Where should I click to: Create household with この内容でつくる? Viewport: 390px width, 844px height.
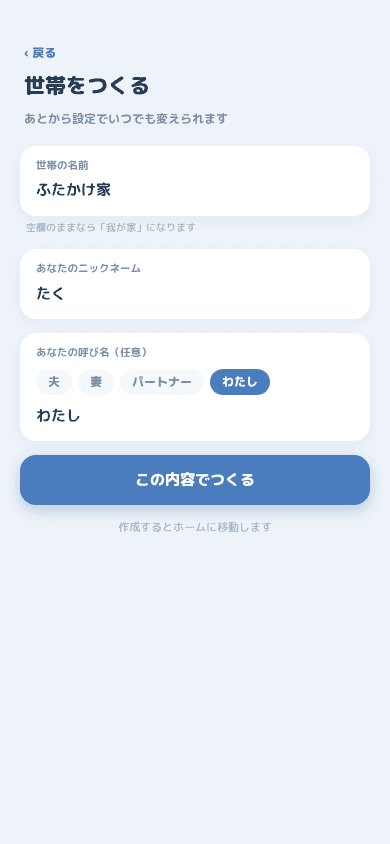coord(195,480)
